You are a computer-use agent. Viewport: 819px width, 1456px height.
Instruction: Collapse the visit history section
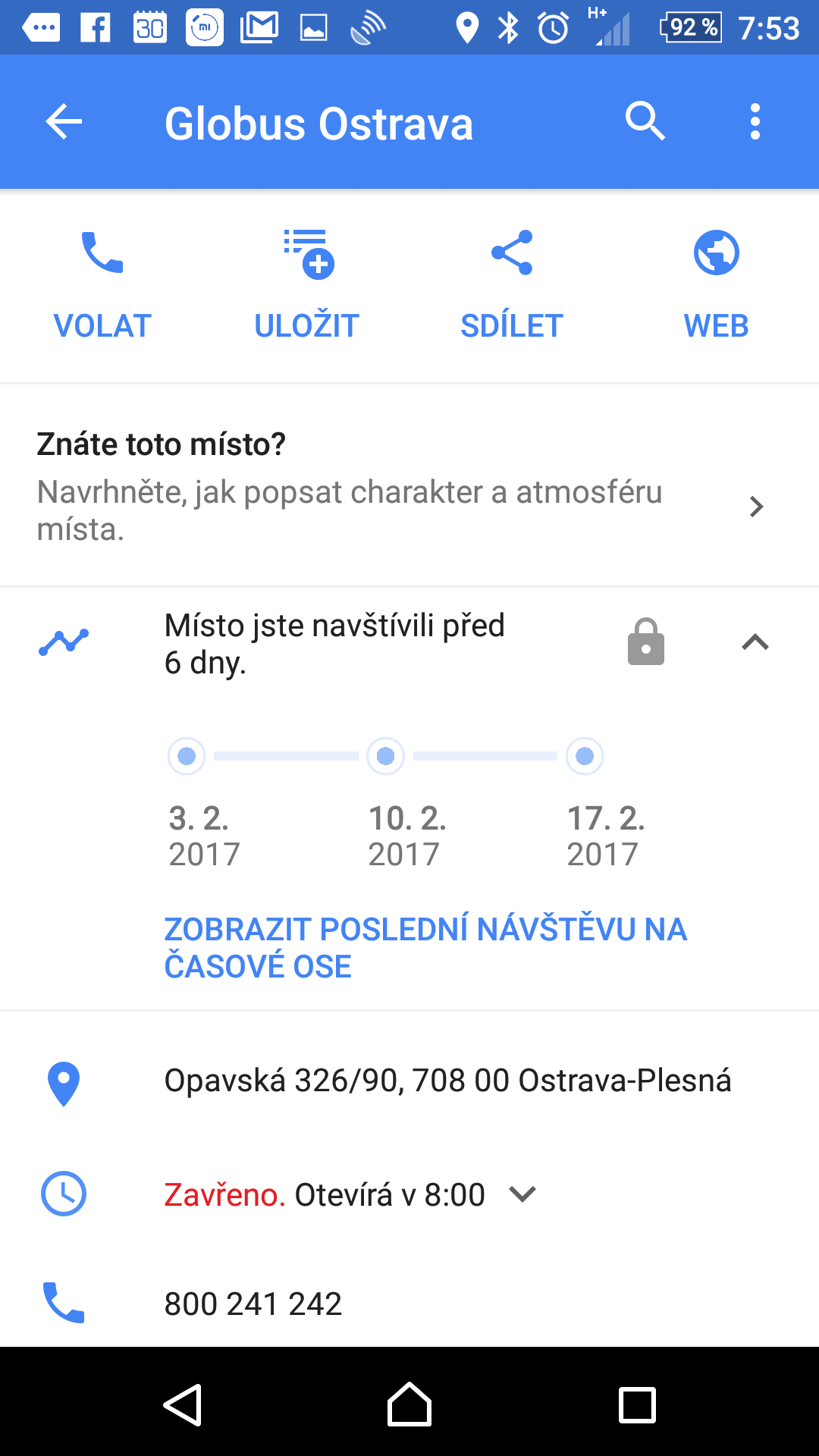(x=755, y=643)
